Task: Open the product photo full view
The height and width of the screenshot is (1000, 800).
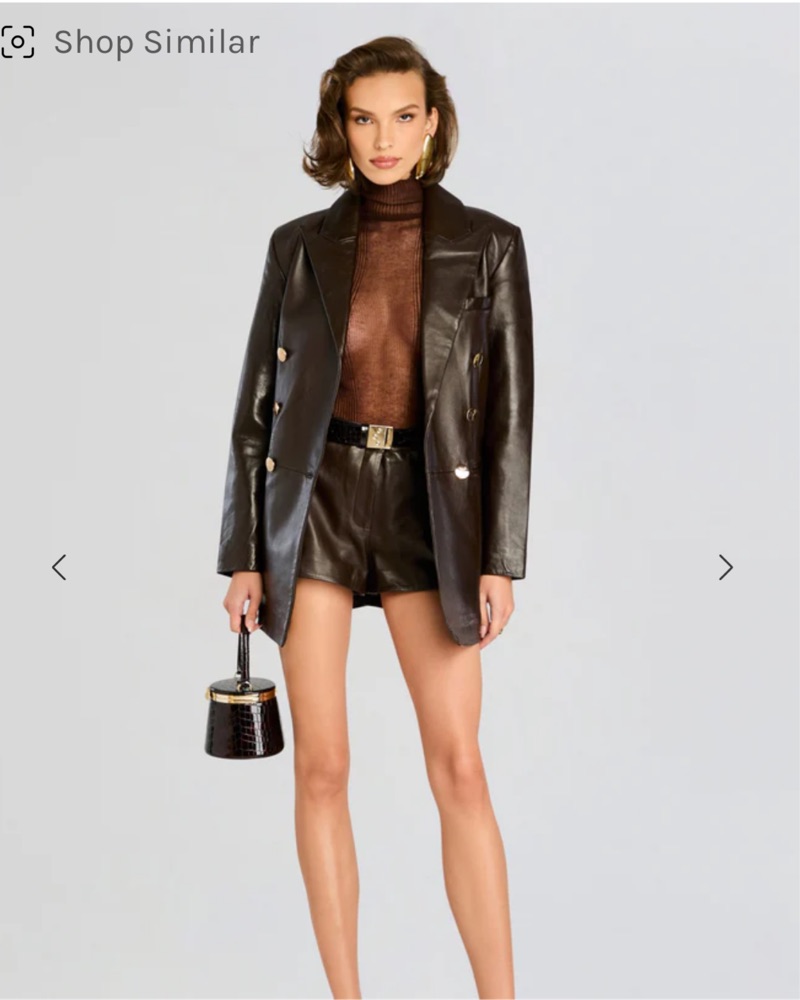Action: click(400, 500)
